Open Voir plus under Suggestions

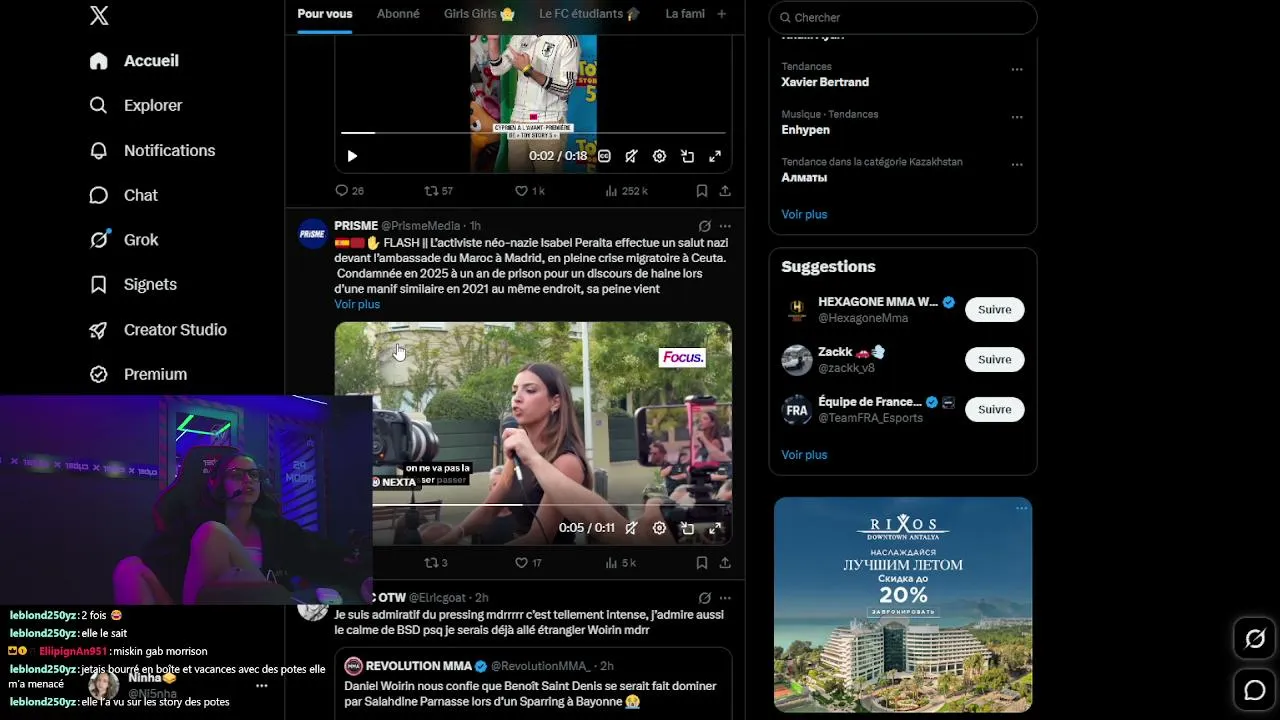pos(804,455)
